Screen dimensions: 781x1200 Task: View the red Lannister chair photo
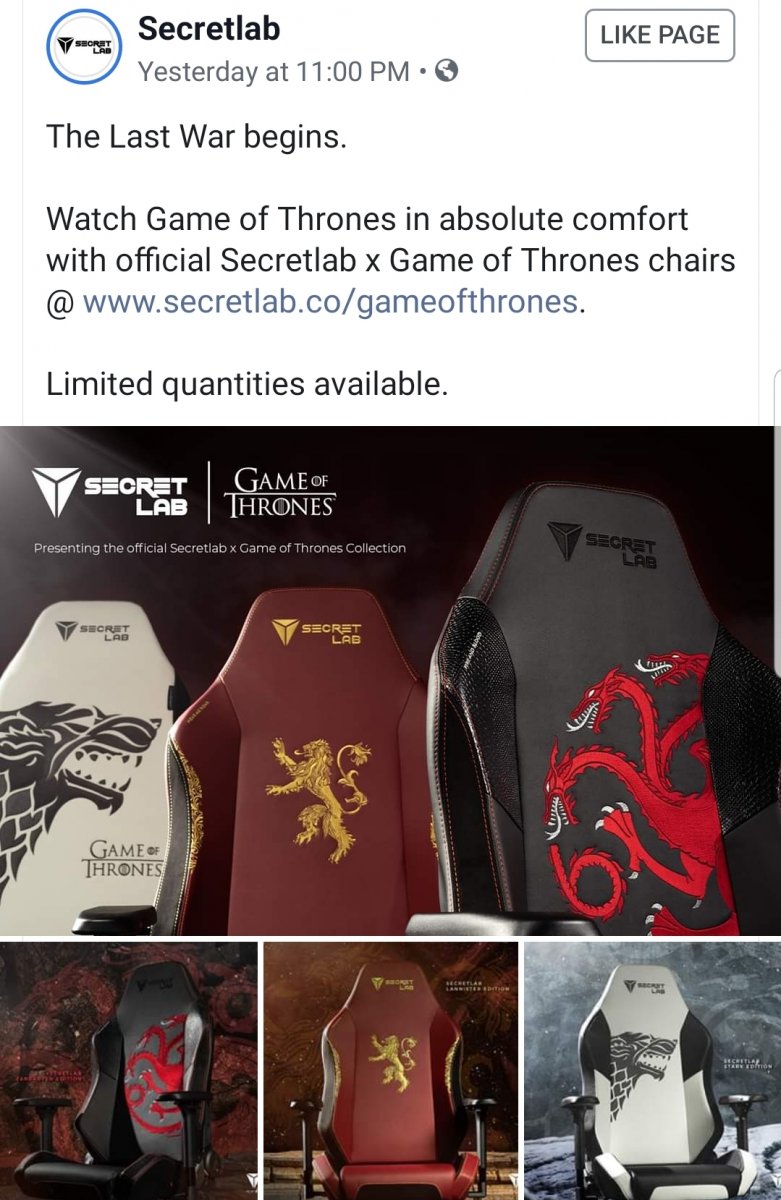click(x=391, y=1070)
